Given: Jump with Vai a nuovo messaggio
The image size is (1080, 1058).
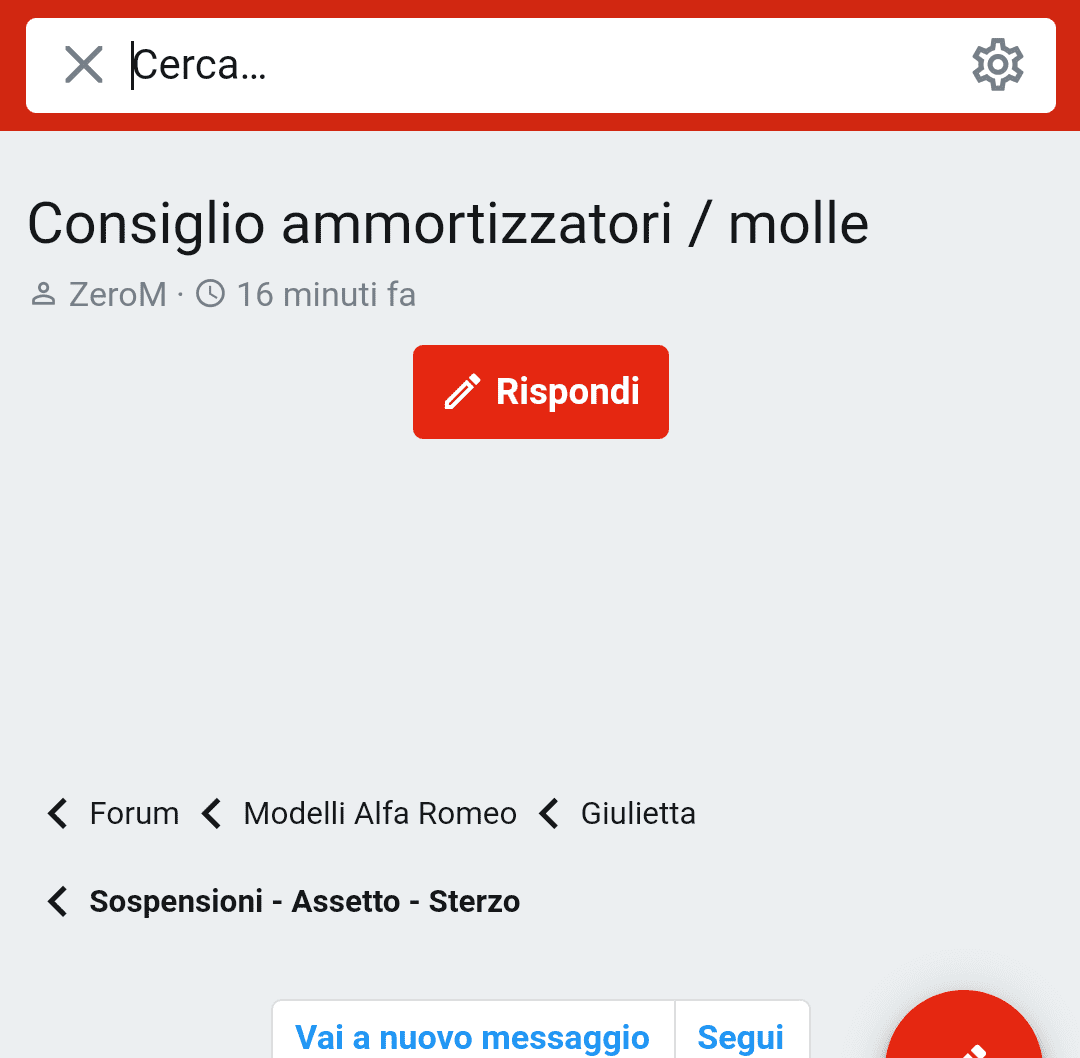Looking at the screenshot, I should pos(473,1035).
